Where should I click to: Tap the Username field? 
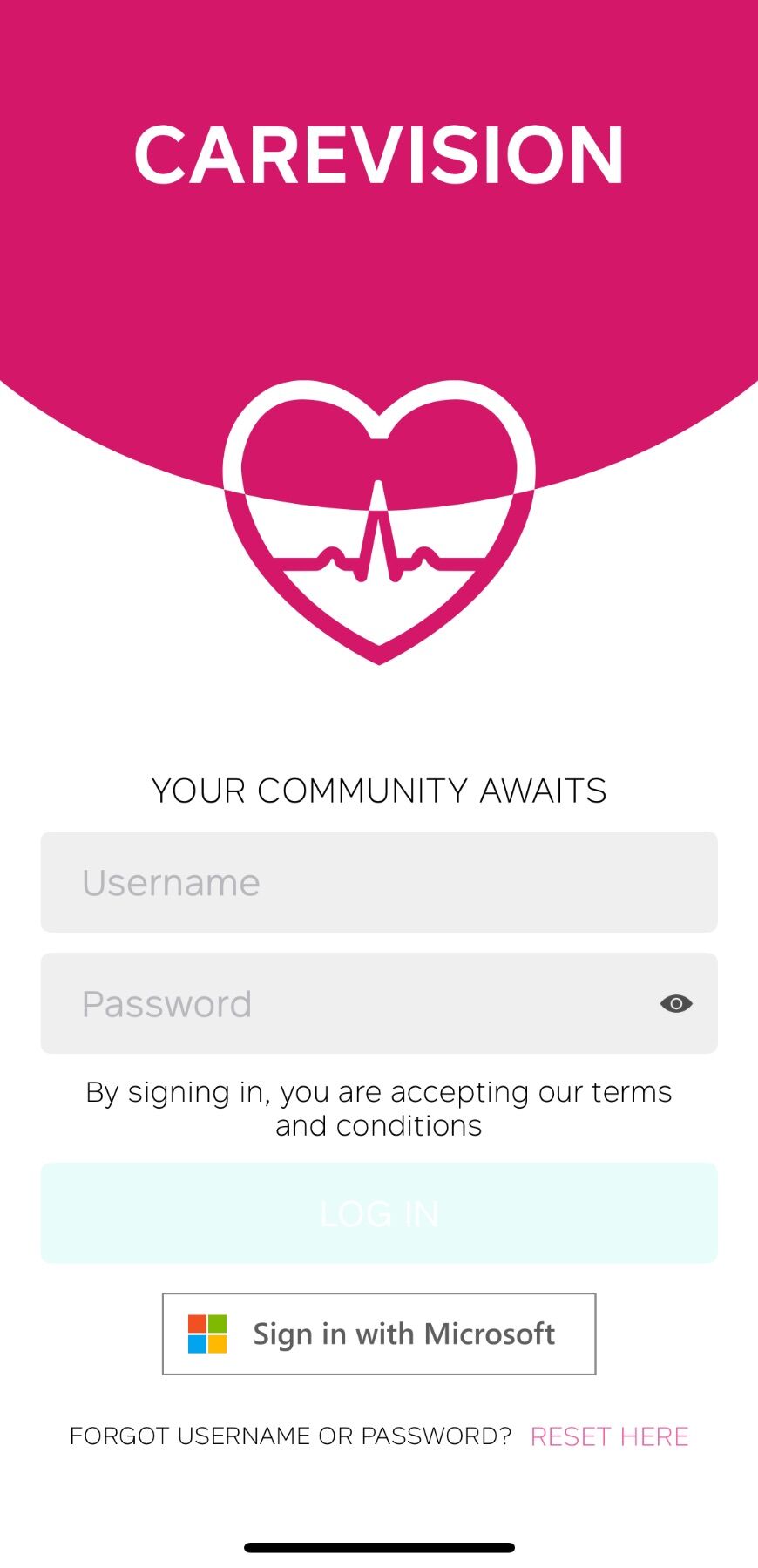click(379, 882)
